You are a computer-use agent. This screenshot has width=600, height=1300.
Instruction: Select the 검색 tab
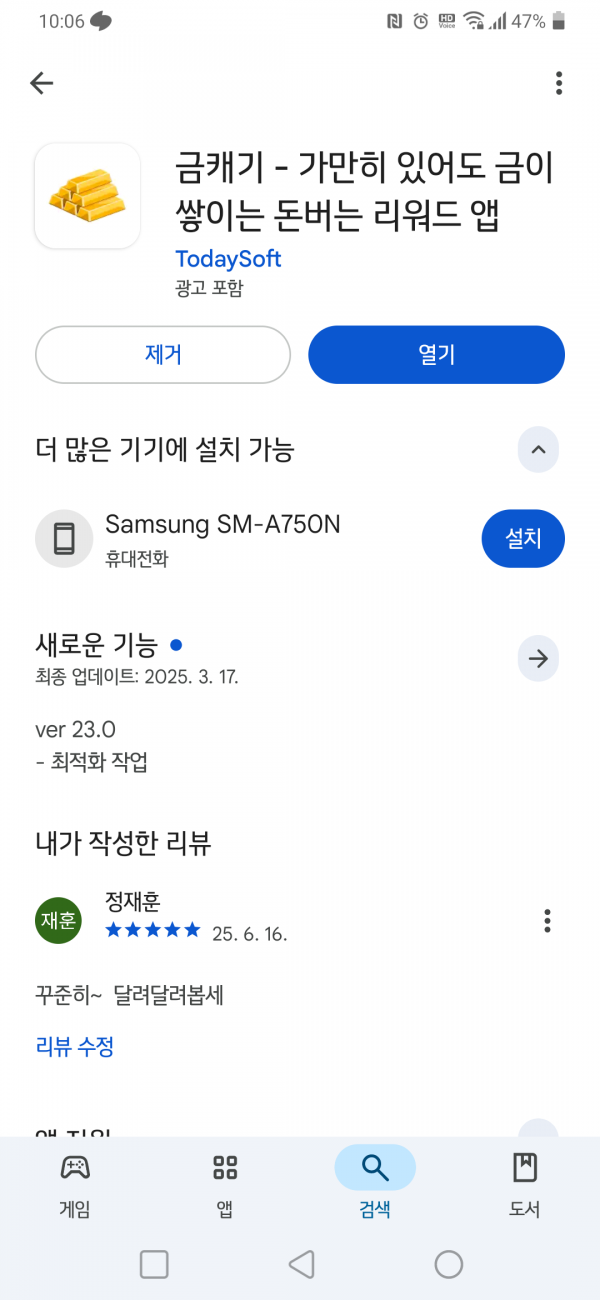coord(375,1185)
